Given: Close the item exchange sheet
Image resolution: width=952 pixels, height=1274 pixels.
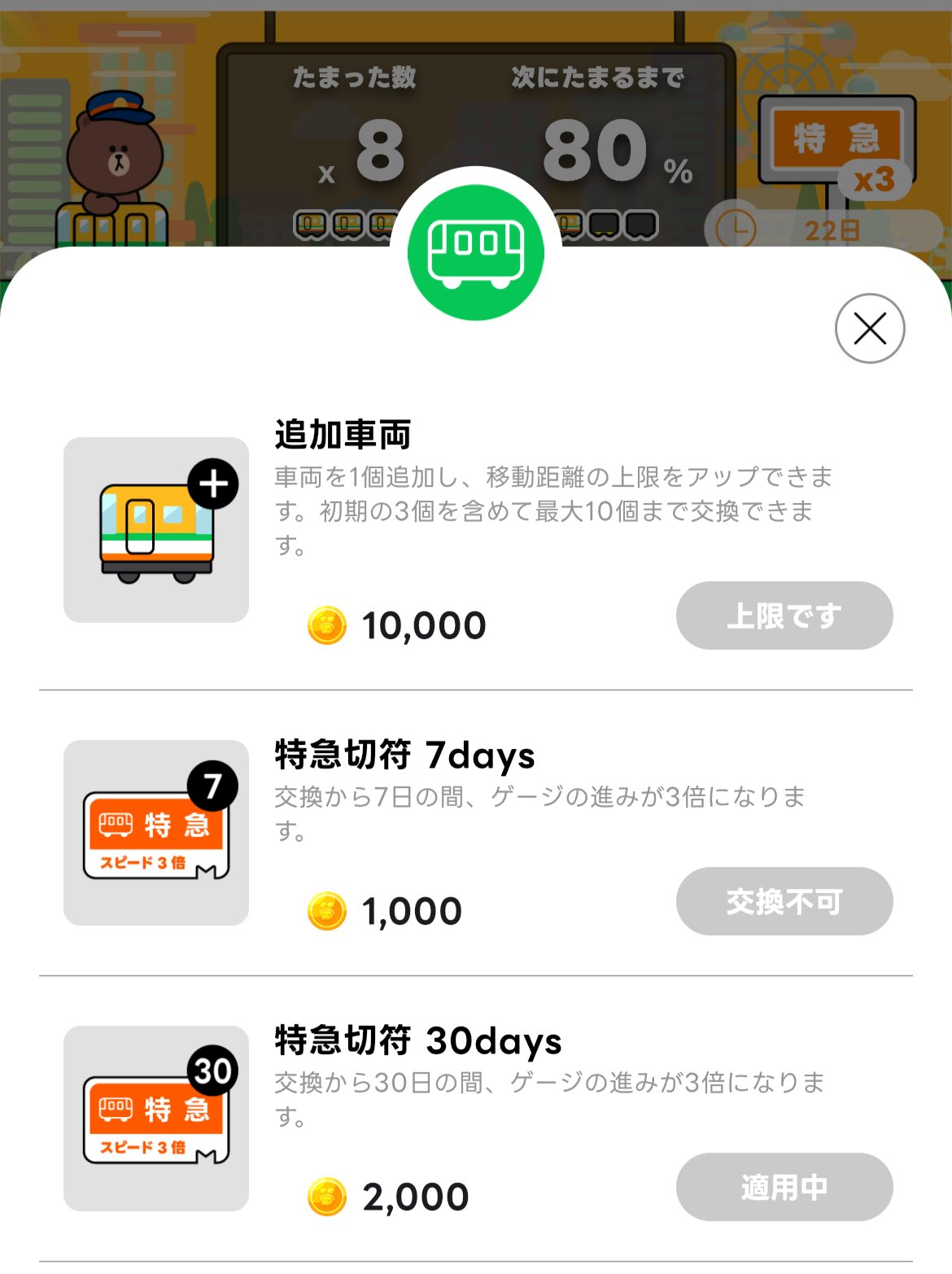Looking at the screenshot, I should pyautogui.click(x=870, y=329).
